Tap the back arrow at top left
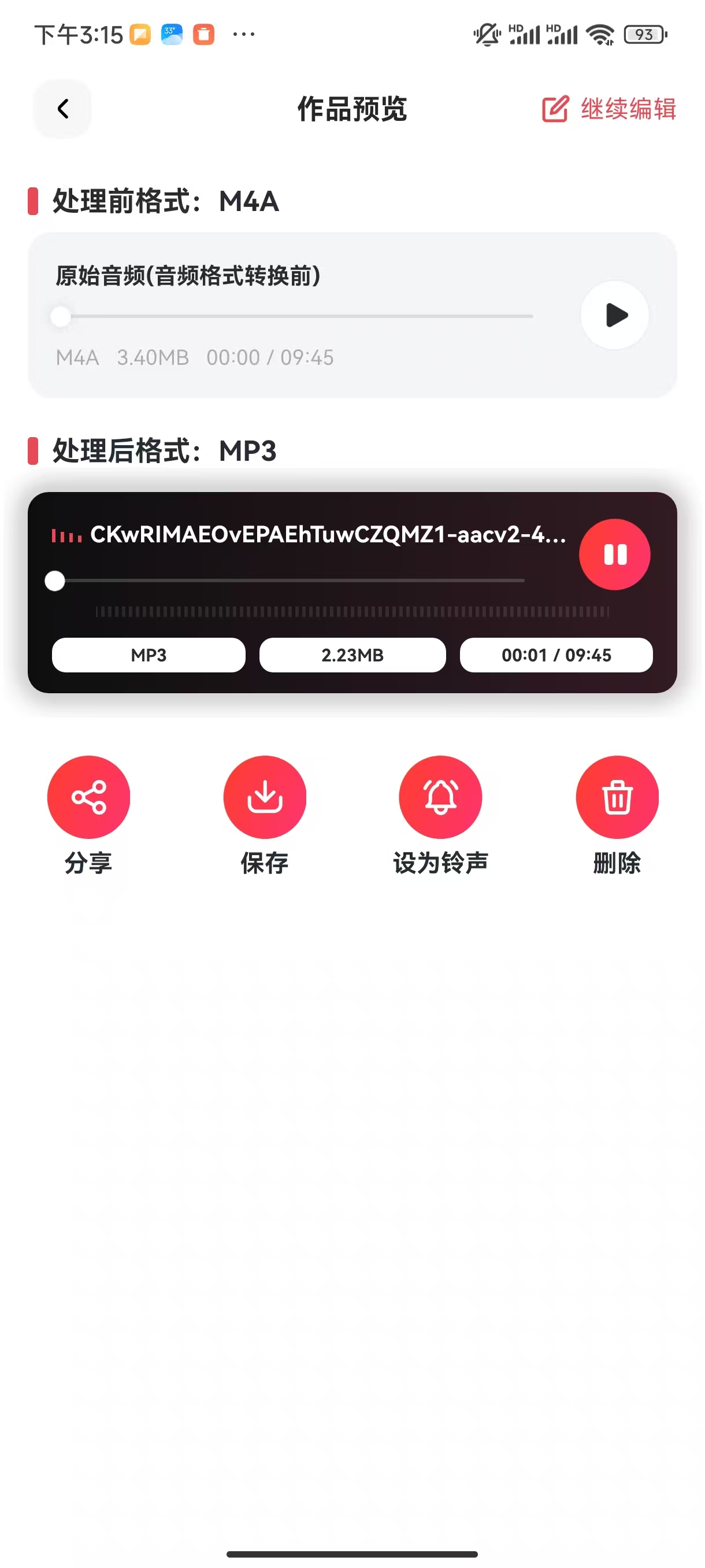 click(61, 109)
